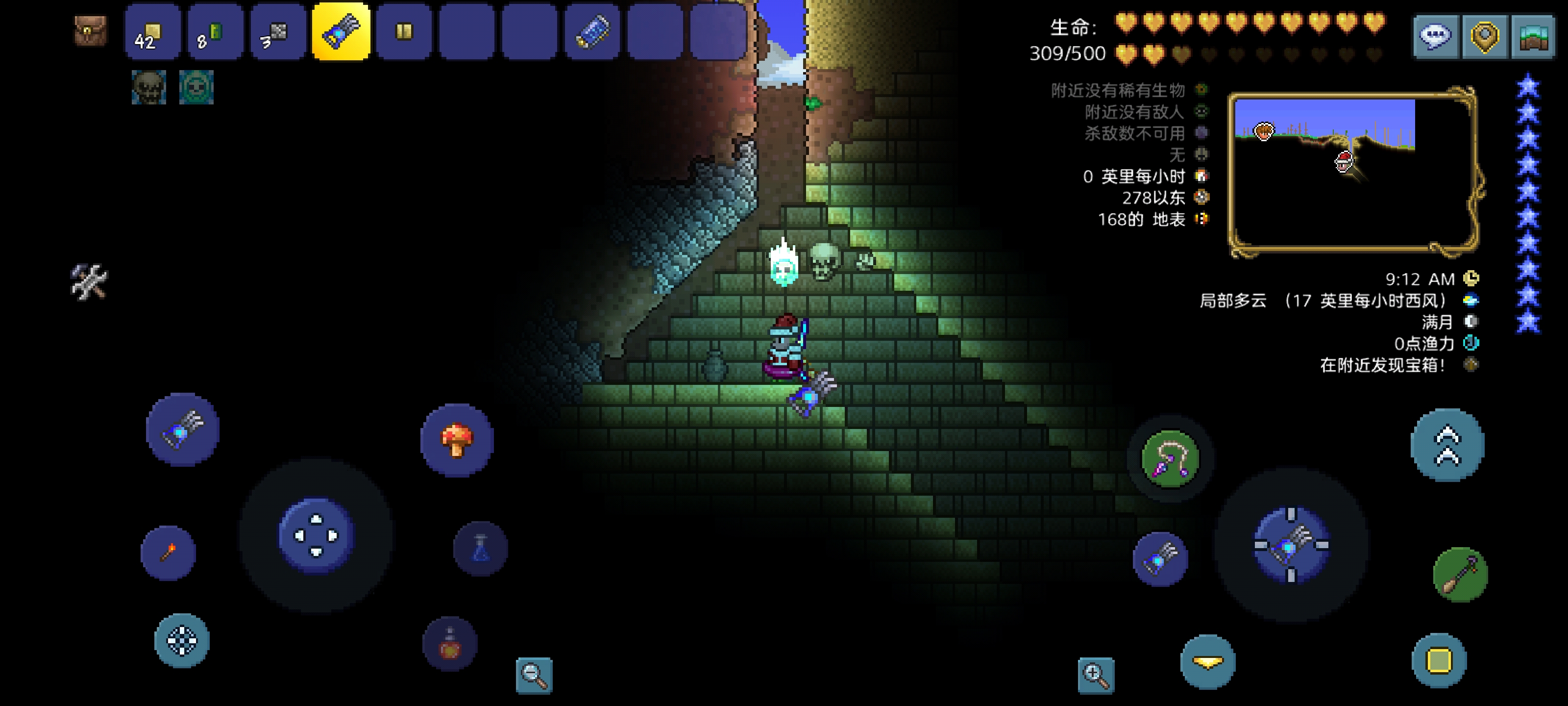The height and width of the screenshot is (706, 1568).
Task: Use the mushroom quick-heal button
Action: (457, 440)
